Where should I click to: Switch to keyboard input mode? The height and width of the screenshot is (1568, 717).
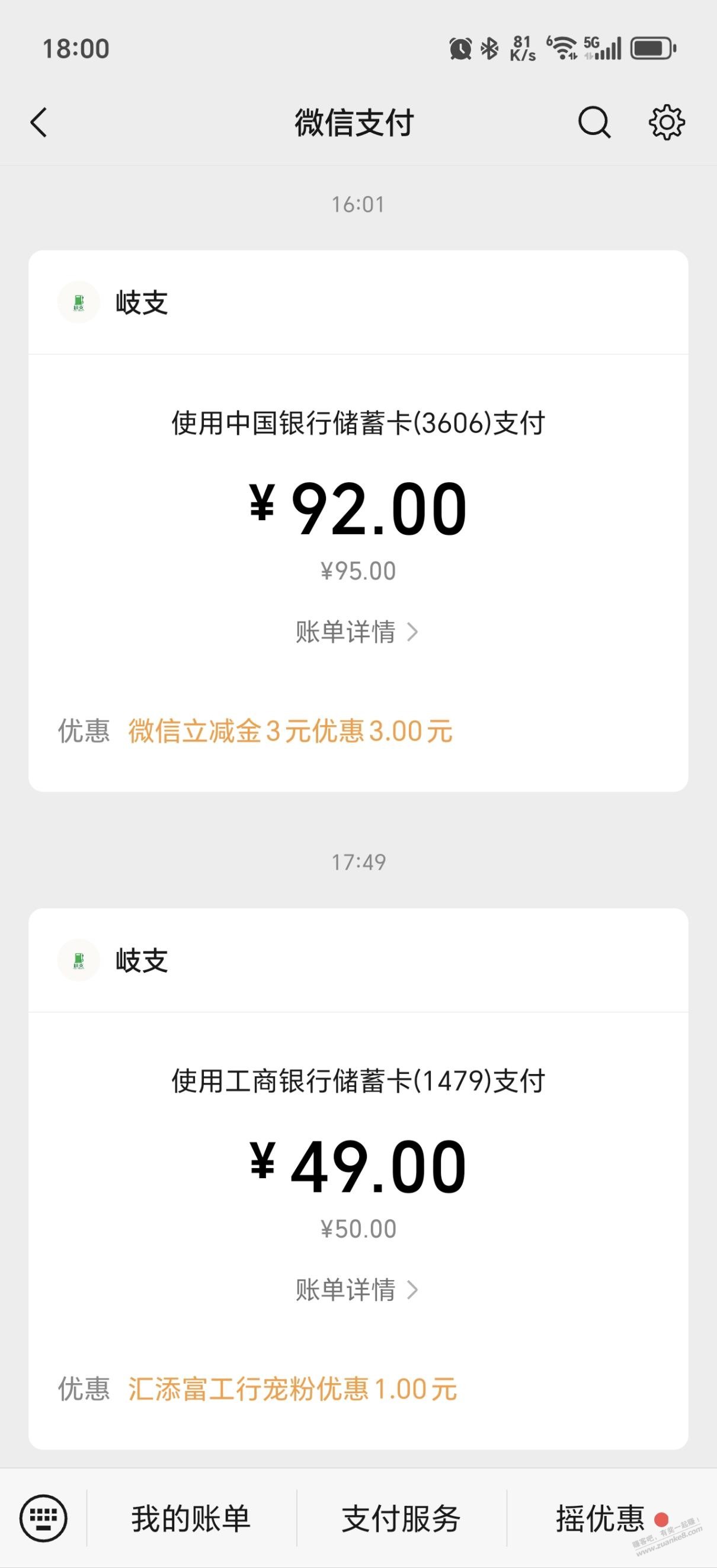pos(43,1518)
